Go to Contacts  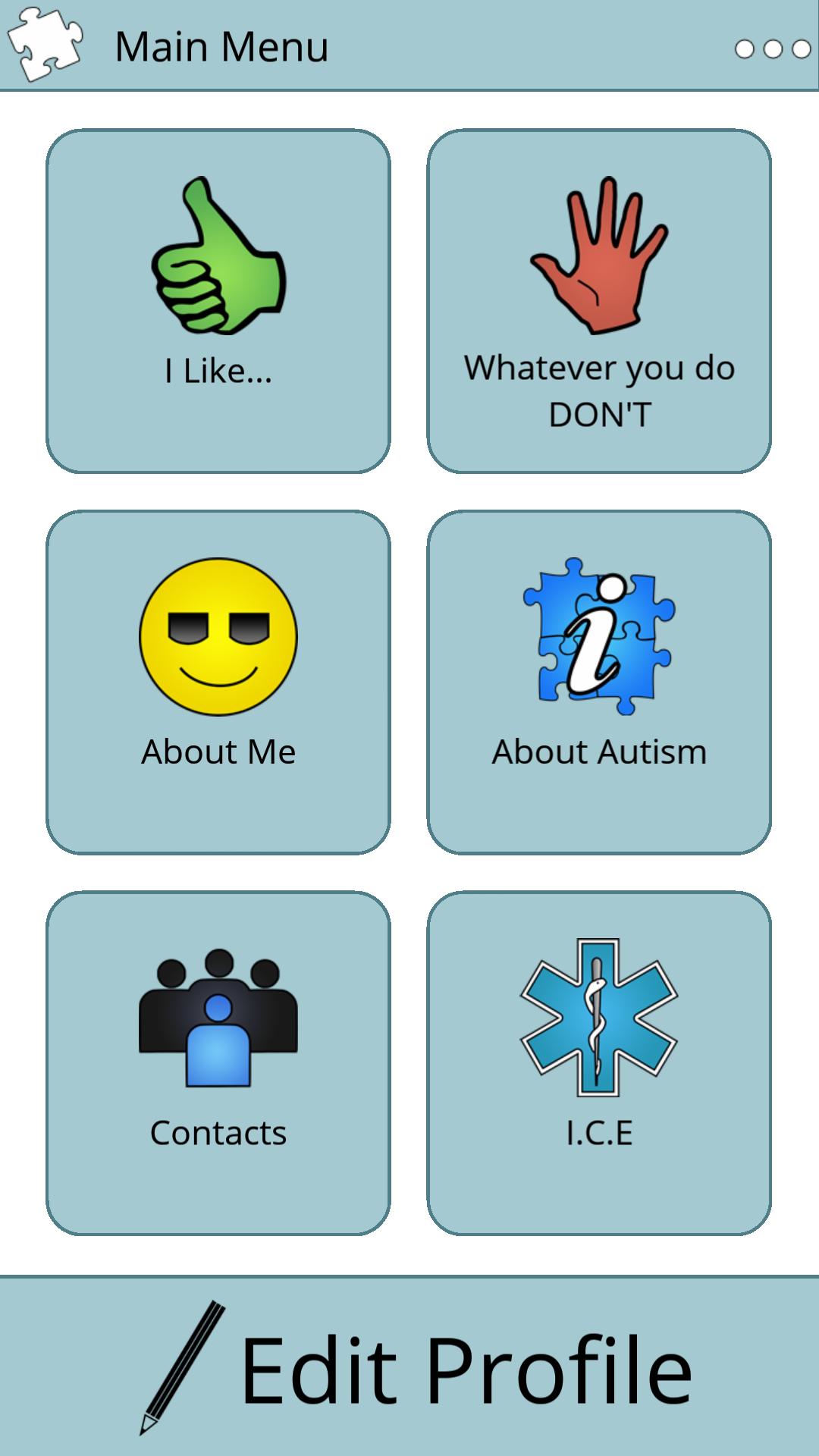pyautogui.click(x=218, y=1062)
